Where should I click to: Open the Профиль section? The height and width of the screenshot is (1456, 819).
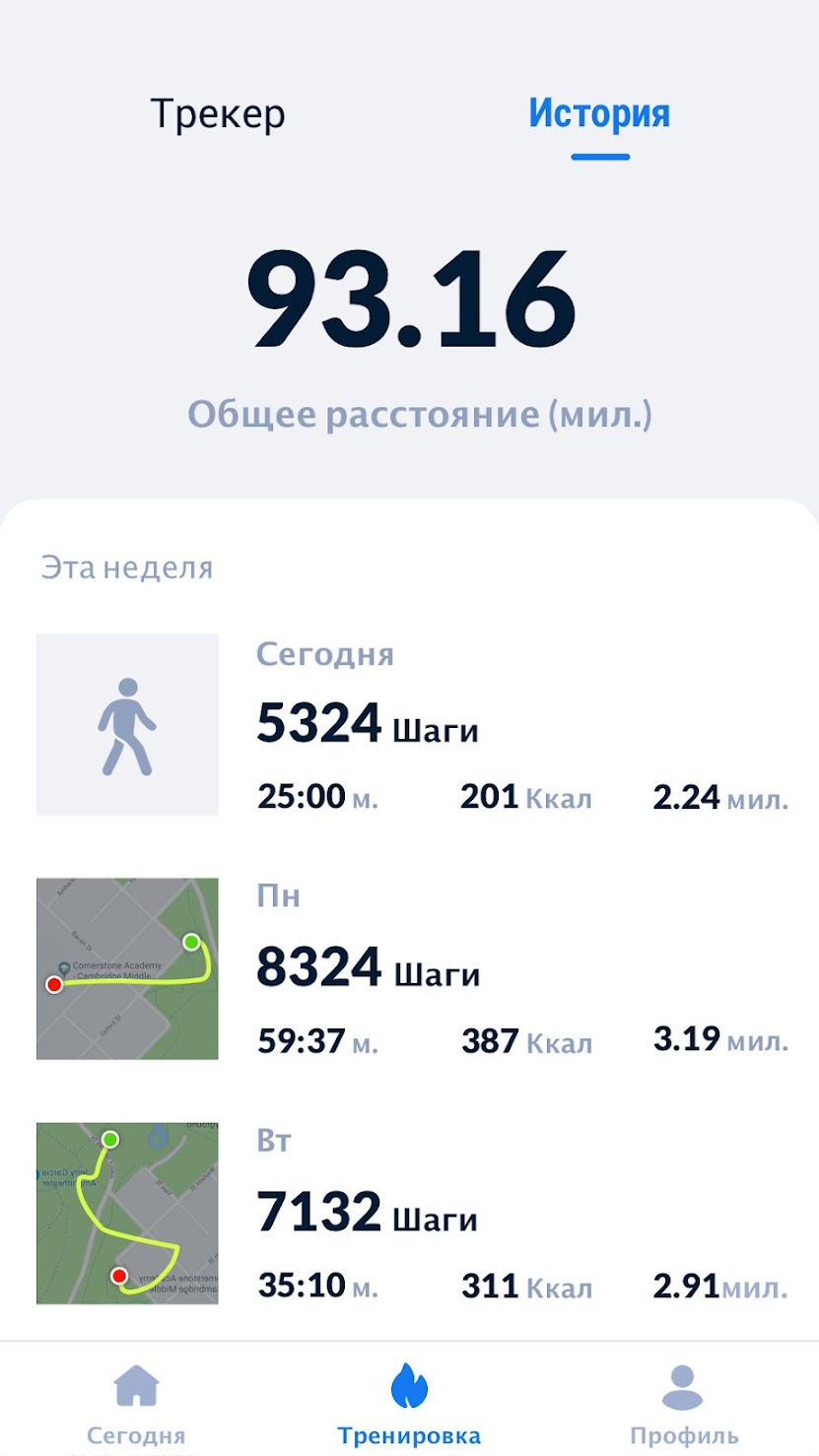[x=683, y=1403]
